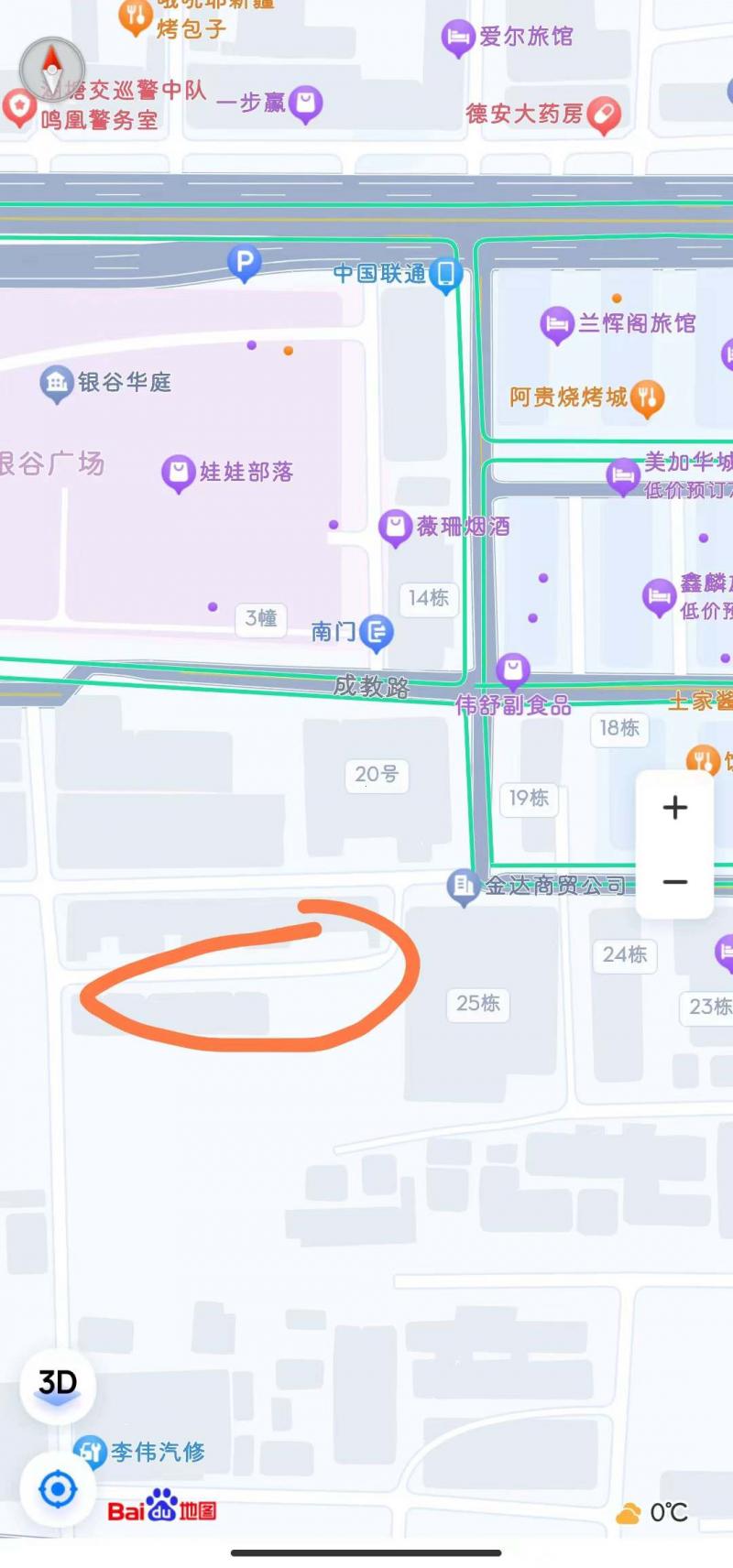733x1568 pixels.
Task: Open the 爱尔旅馆 hotel marker
Action: point(457,35)
